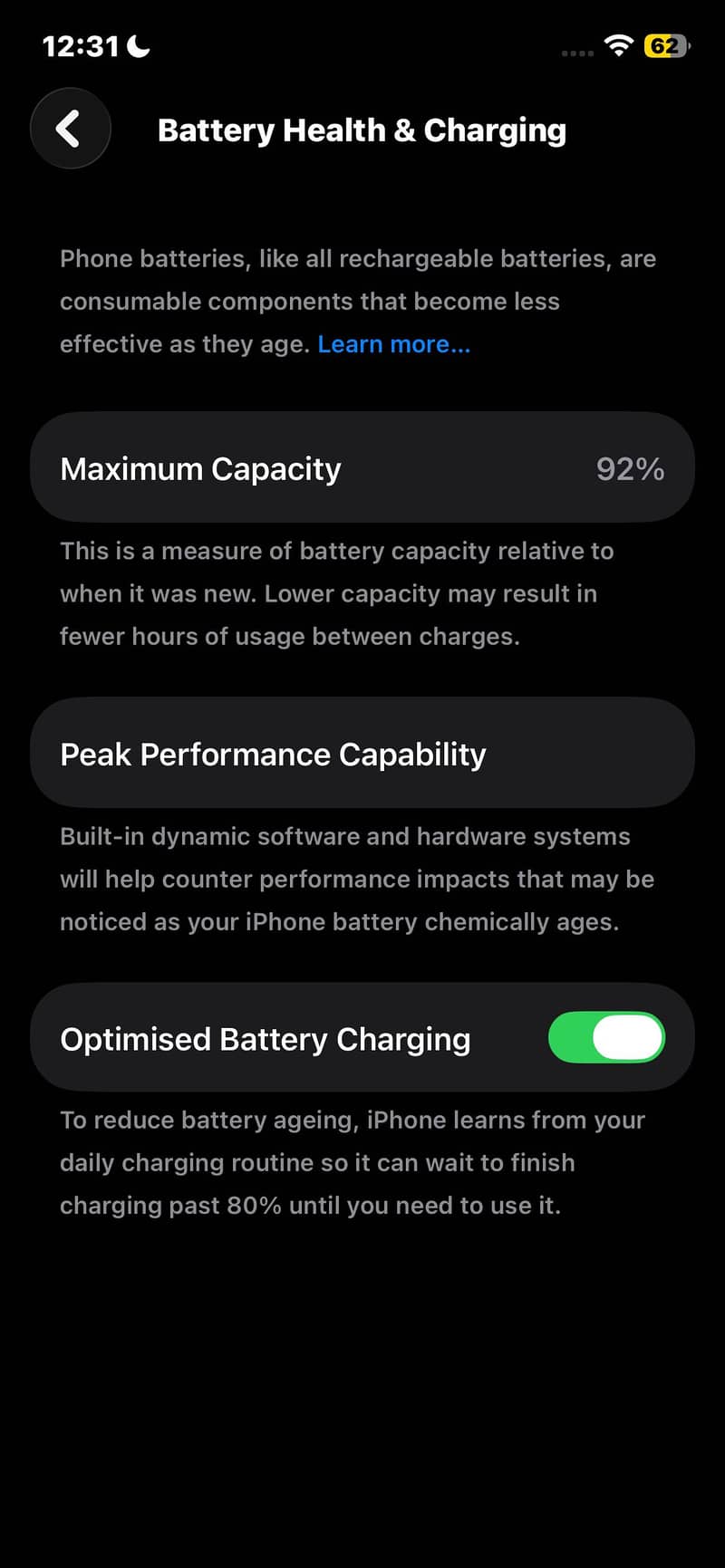The width and height of the screenshot is (725, 1568).
Task: Open the Learn more link
Action: coord(393,344)
